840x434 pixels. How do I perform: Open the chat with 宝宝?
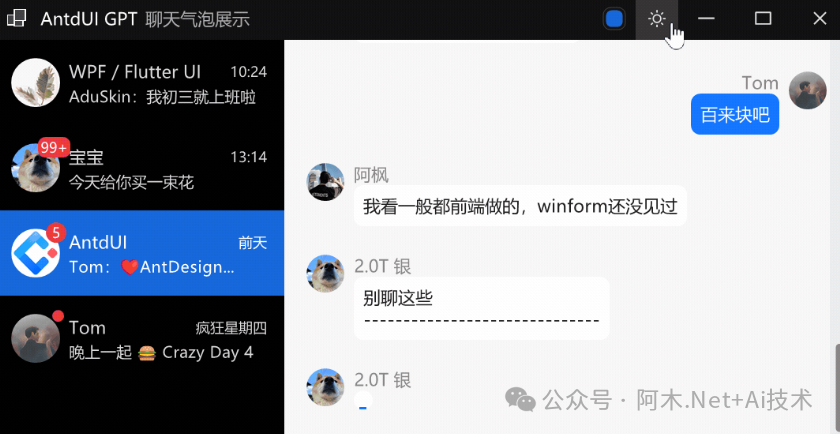[x=142, y=168]
